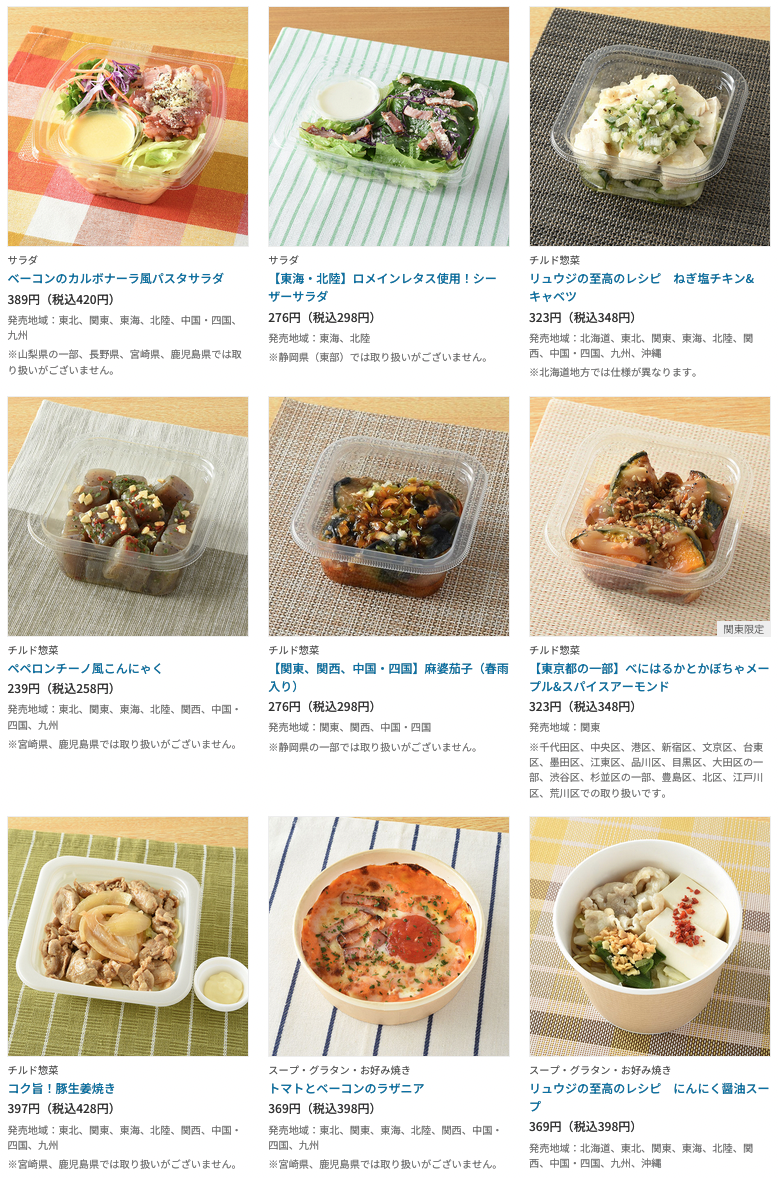Viewport: 778px width, 1178px height.
Task: Select the ペペロンチーノ風こんにゃく item
Action: (85, 668)
